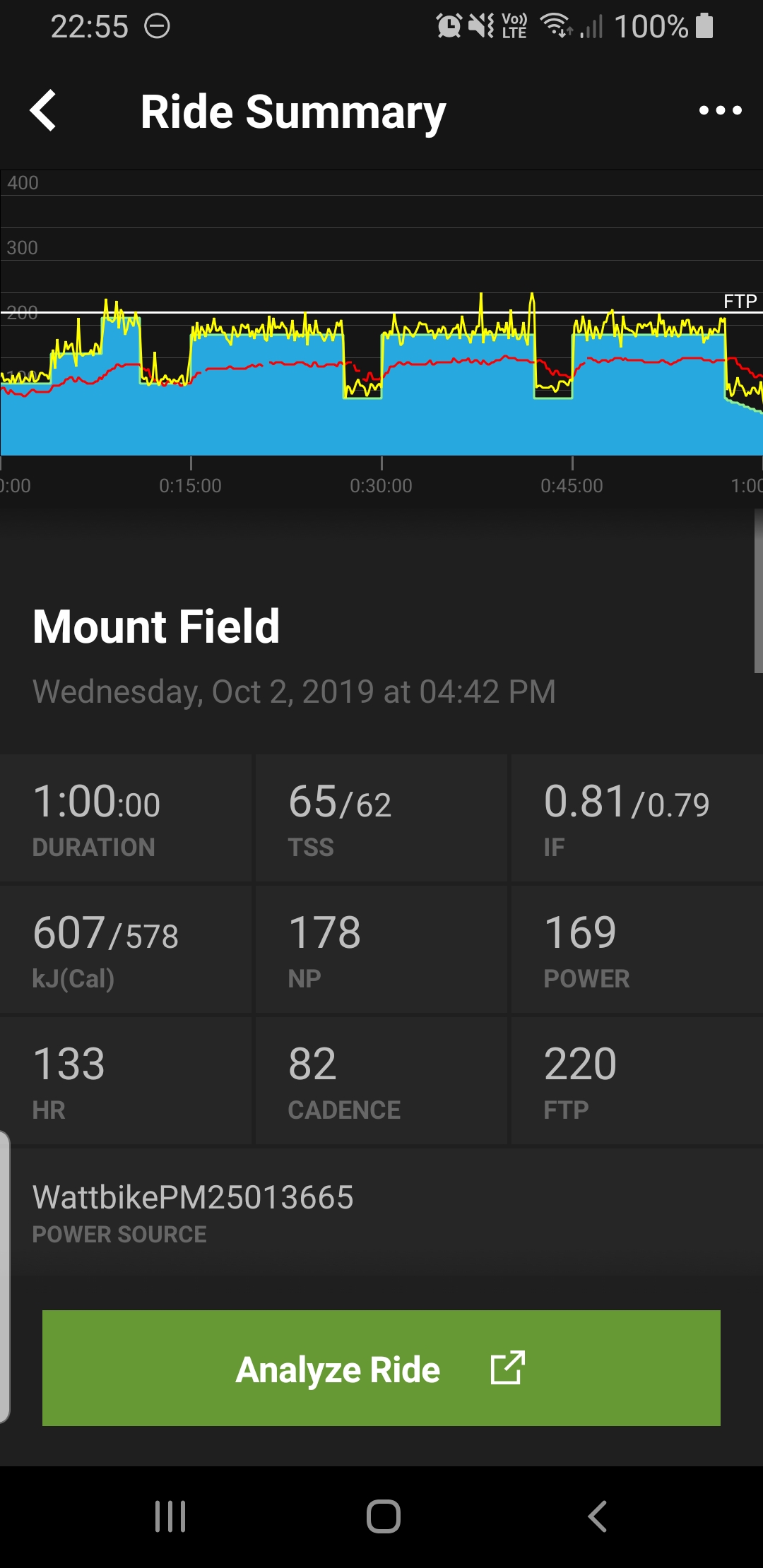Tap the Analyze Ride button

pos(381,1368)
